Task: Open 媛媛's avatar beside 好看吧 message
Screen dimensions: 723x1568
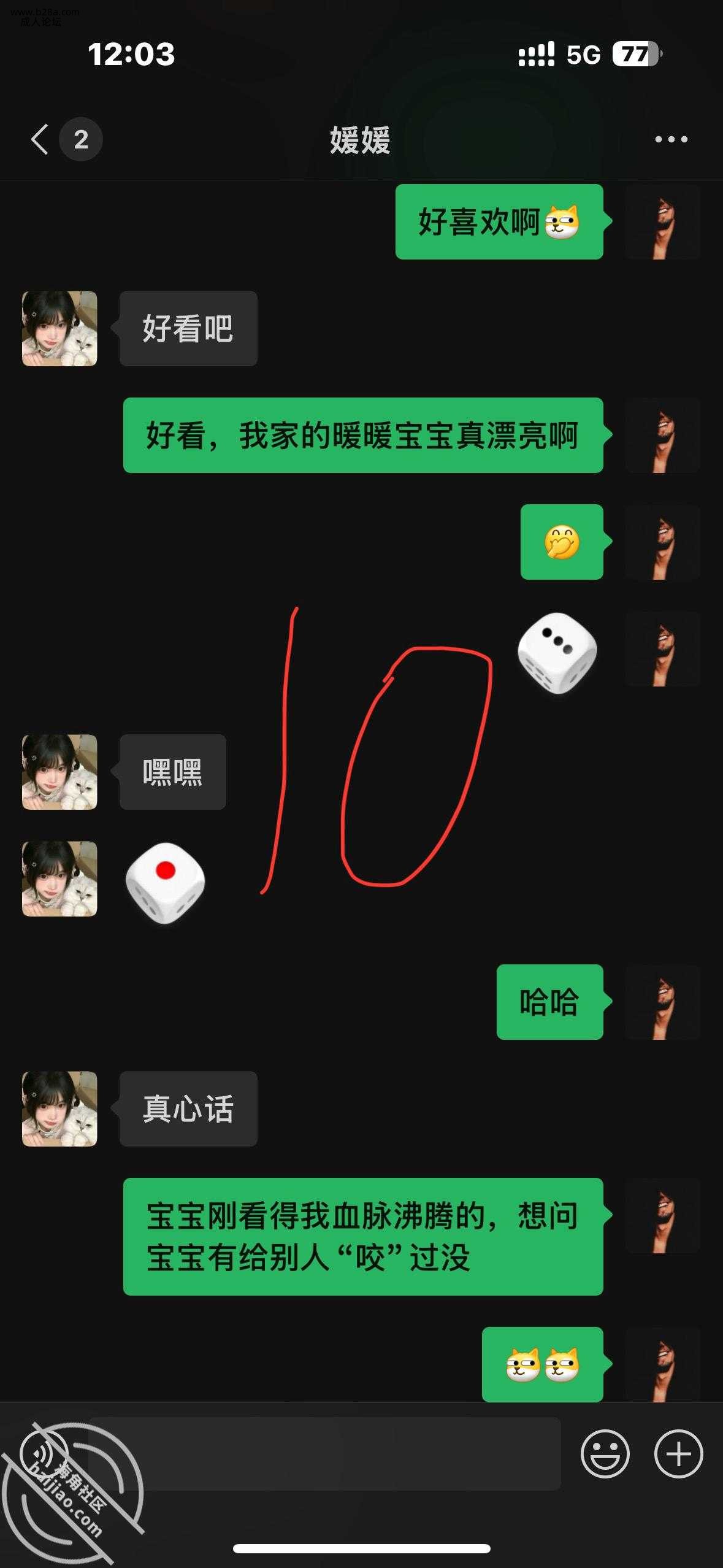Action: (x=59, y=329)
